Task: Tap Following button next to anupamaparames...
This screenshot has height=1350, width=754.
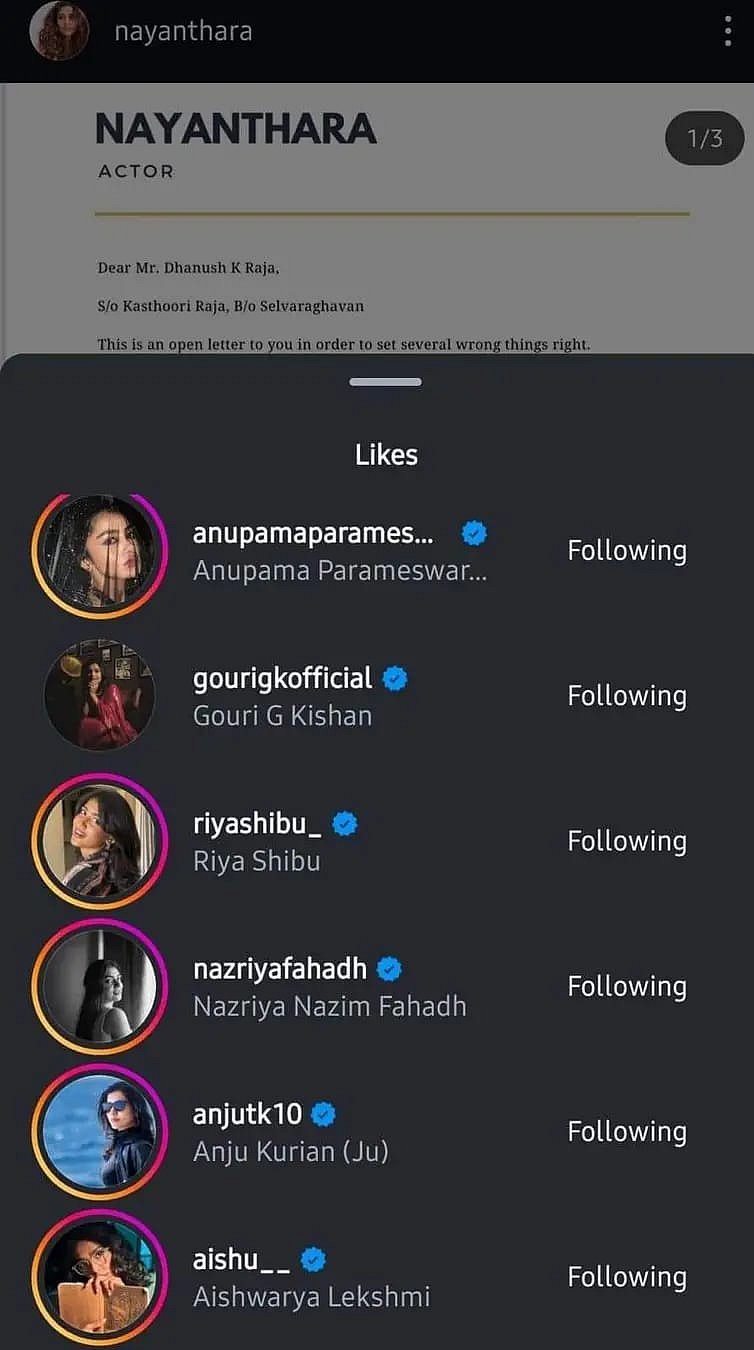Action: (627, 551)
